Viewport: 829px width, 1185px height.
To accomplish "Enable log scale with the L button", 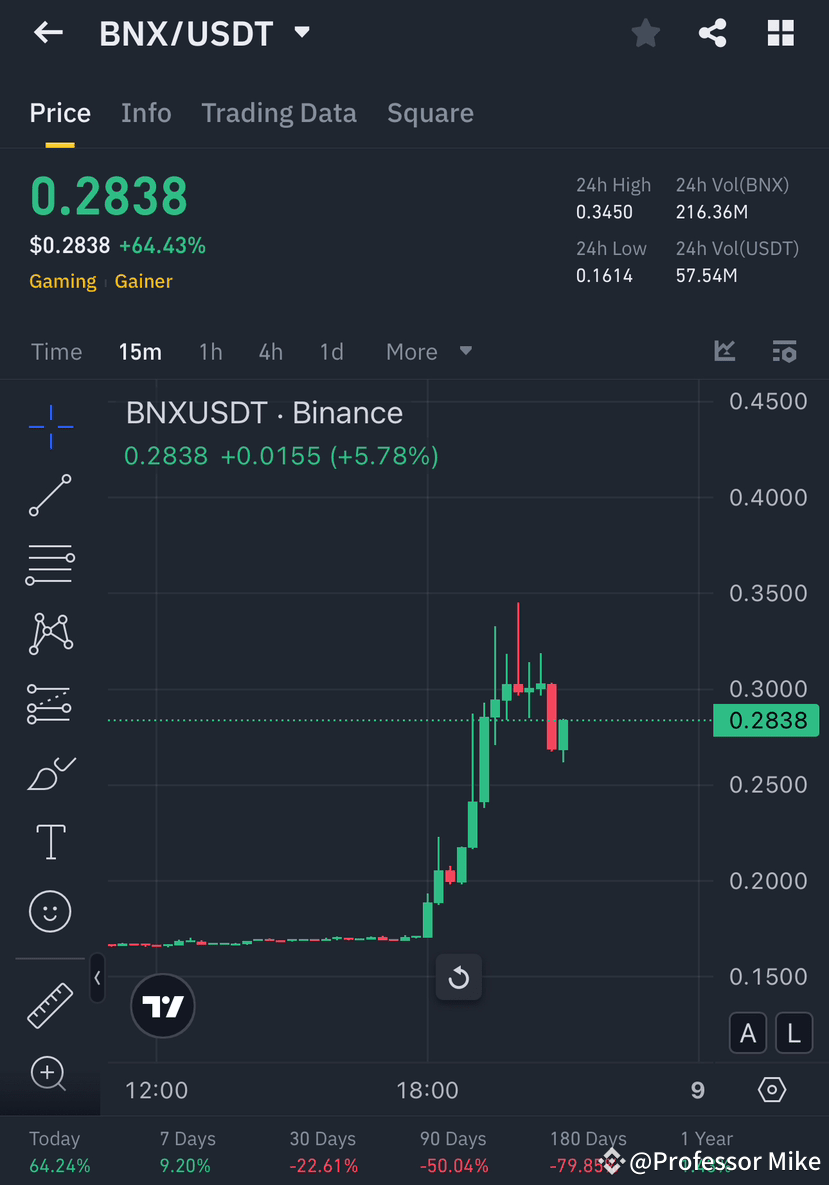I will click(x=794, y=1033).
